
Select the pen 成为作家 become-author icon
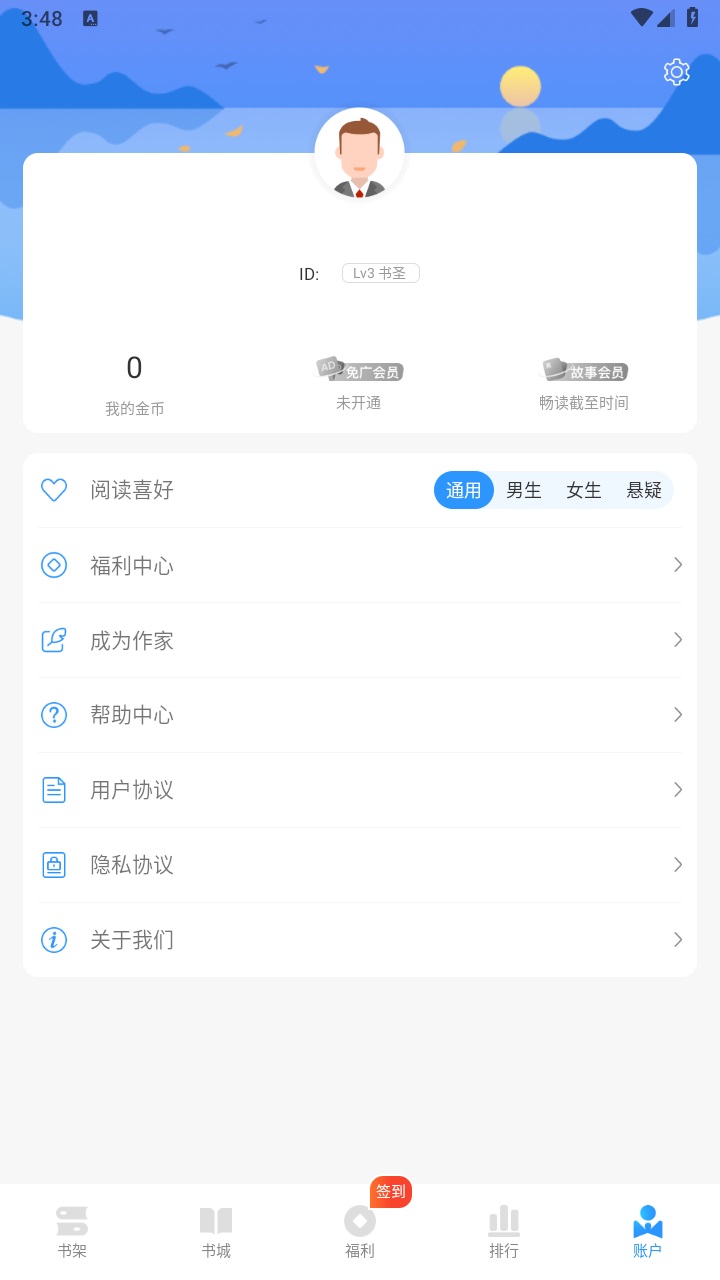tap(53, 640)
